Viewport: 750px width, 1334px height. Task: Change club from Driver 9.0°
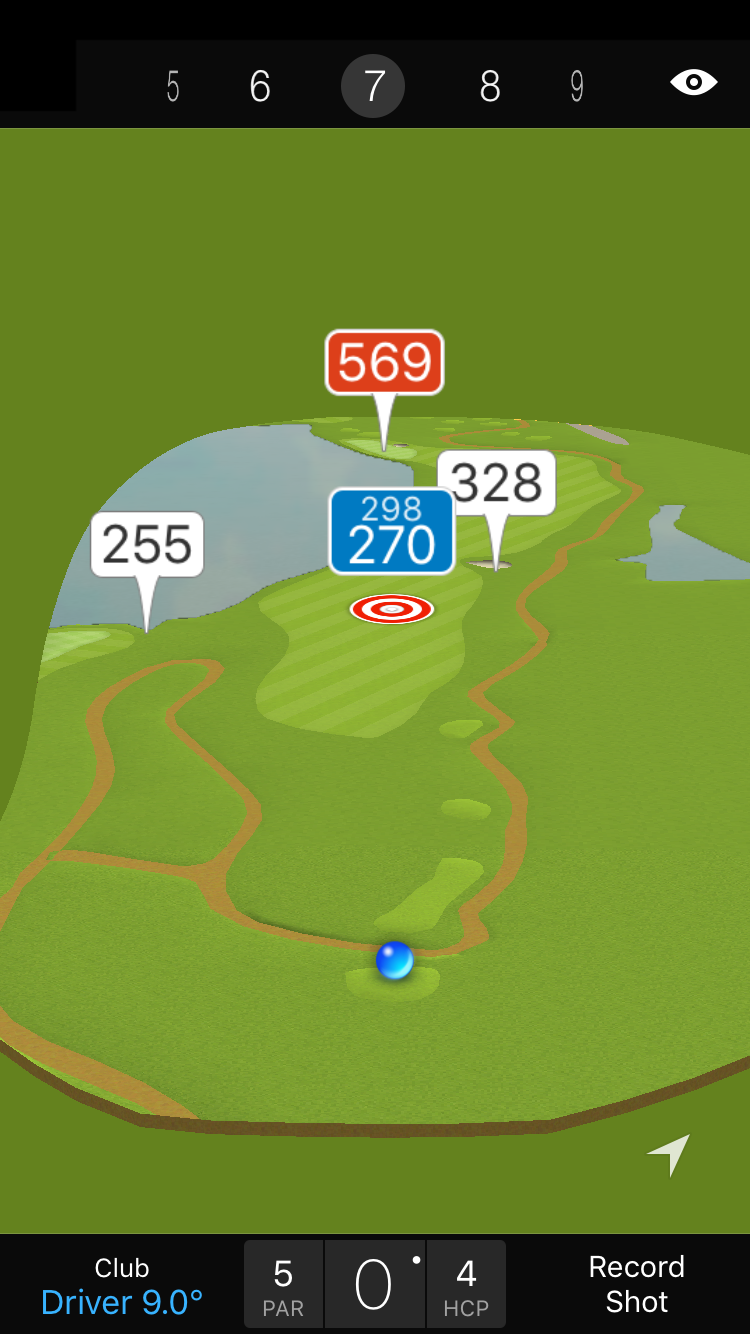point(122,1286)
